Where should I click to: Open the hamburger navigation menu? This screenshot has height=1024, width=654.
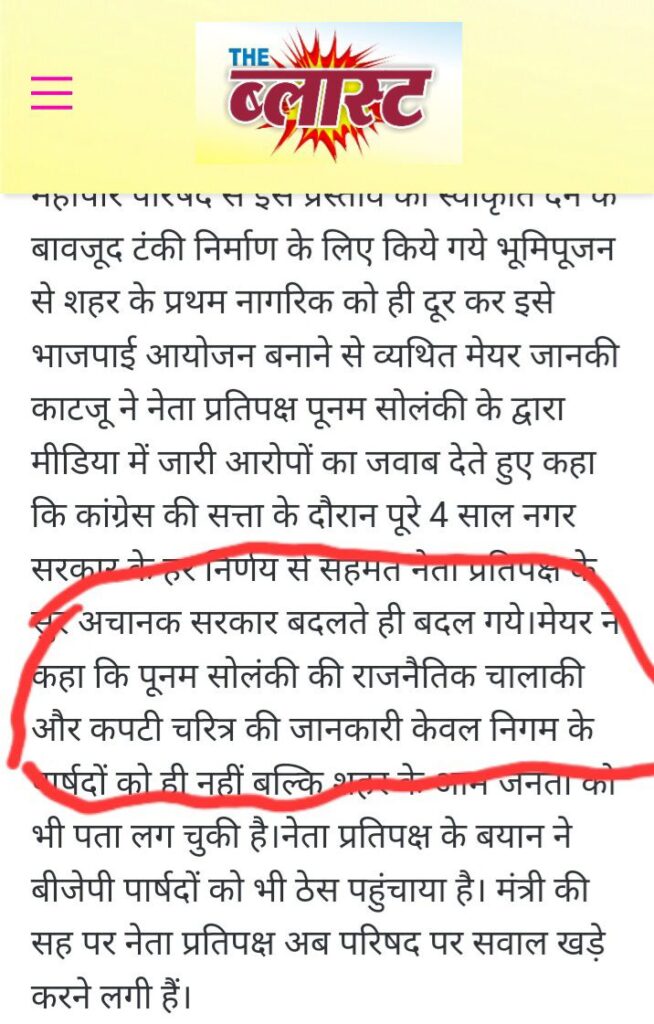(x=52, y=92)
